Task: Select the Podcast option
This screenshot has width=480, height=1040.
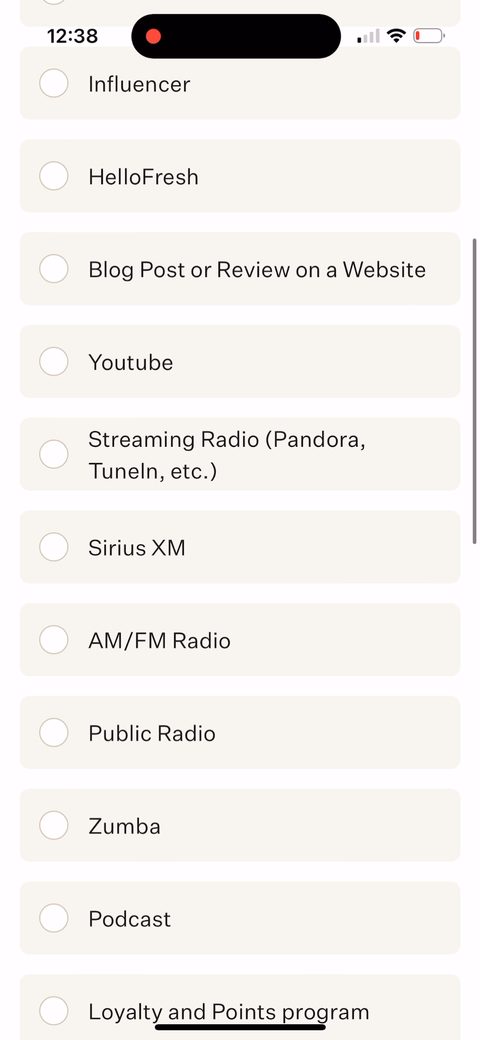Action: (x=239, y=919)
